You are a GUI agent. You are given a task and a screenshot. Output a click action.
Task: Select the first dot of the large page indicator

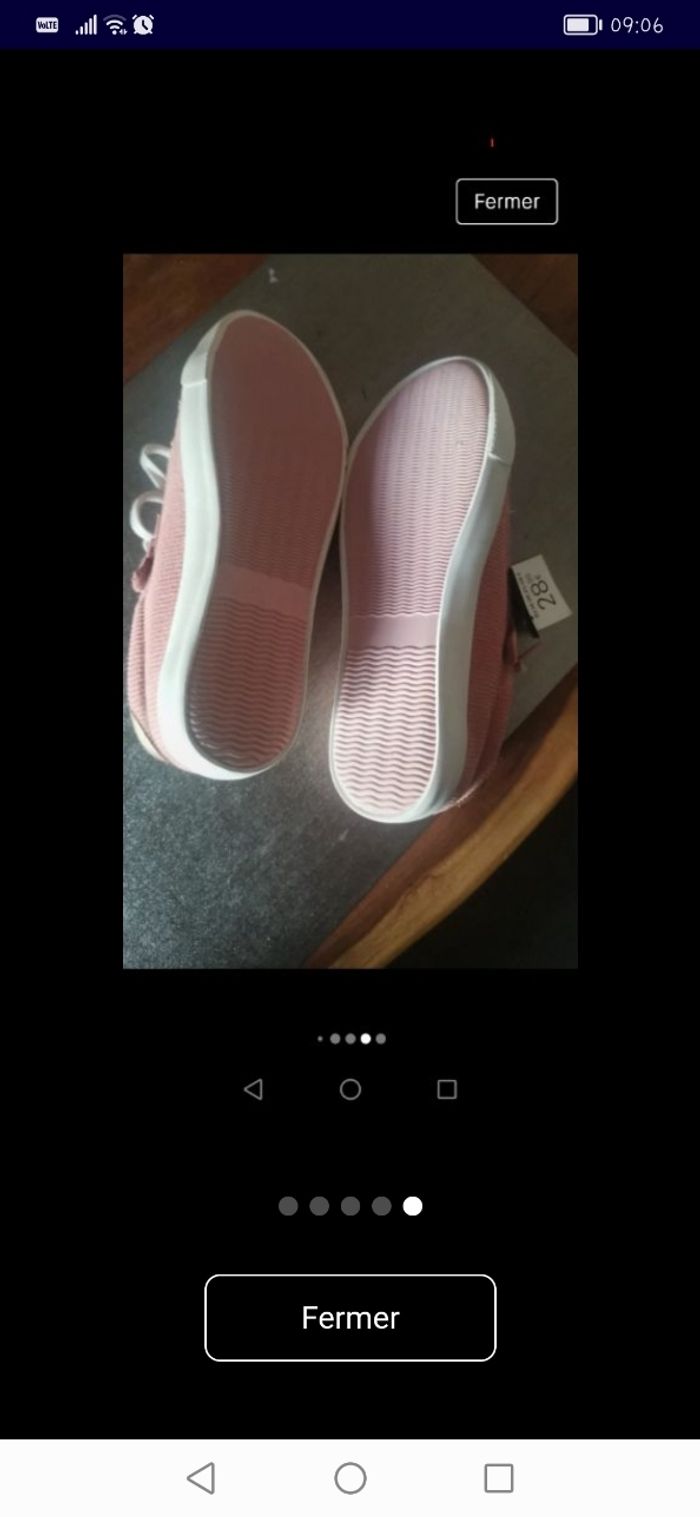pos(288,1206)
